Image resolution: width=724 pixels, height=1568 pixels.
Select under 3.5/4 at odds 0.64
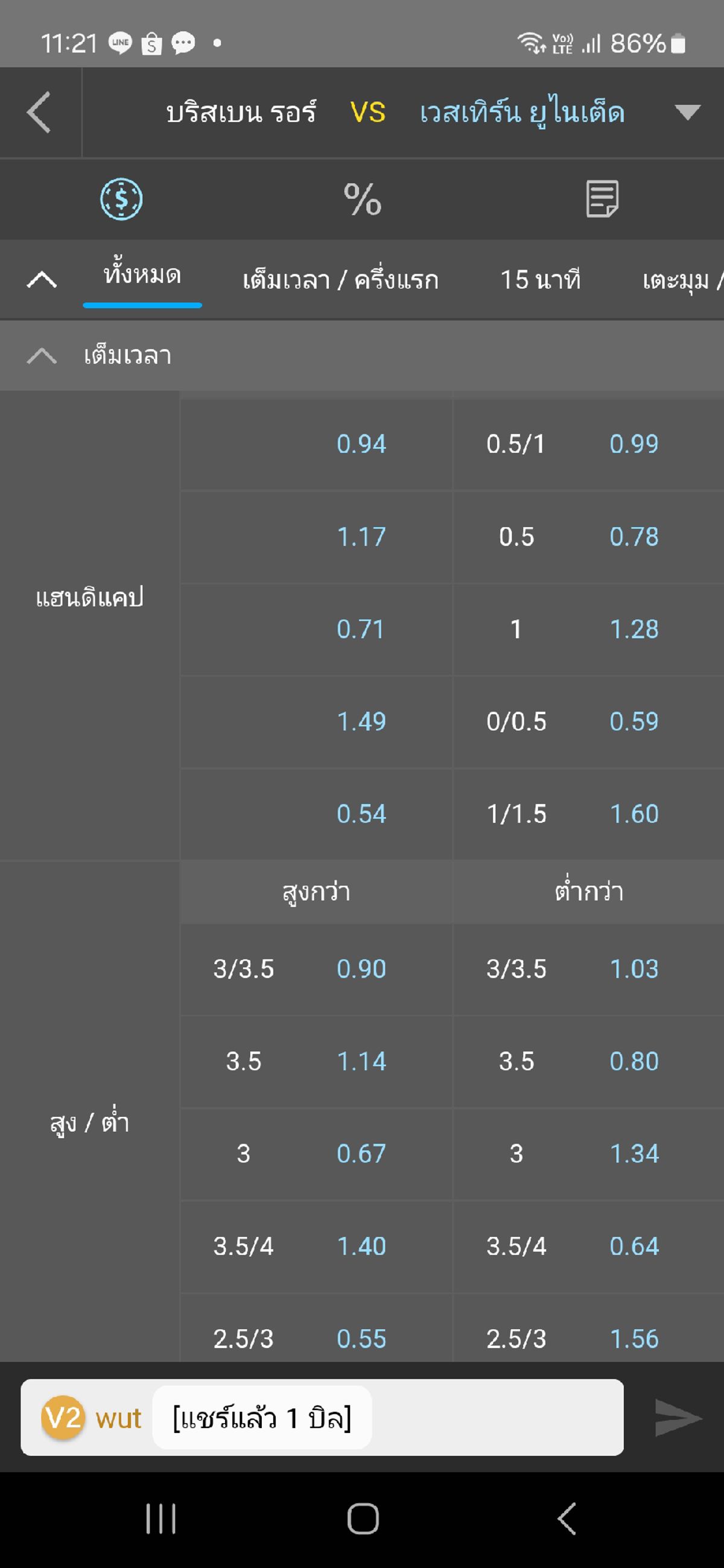coord(588,1247)
